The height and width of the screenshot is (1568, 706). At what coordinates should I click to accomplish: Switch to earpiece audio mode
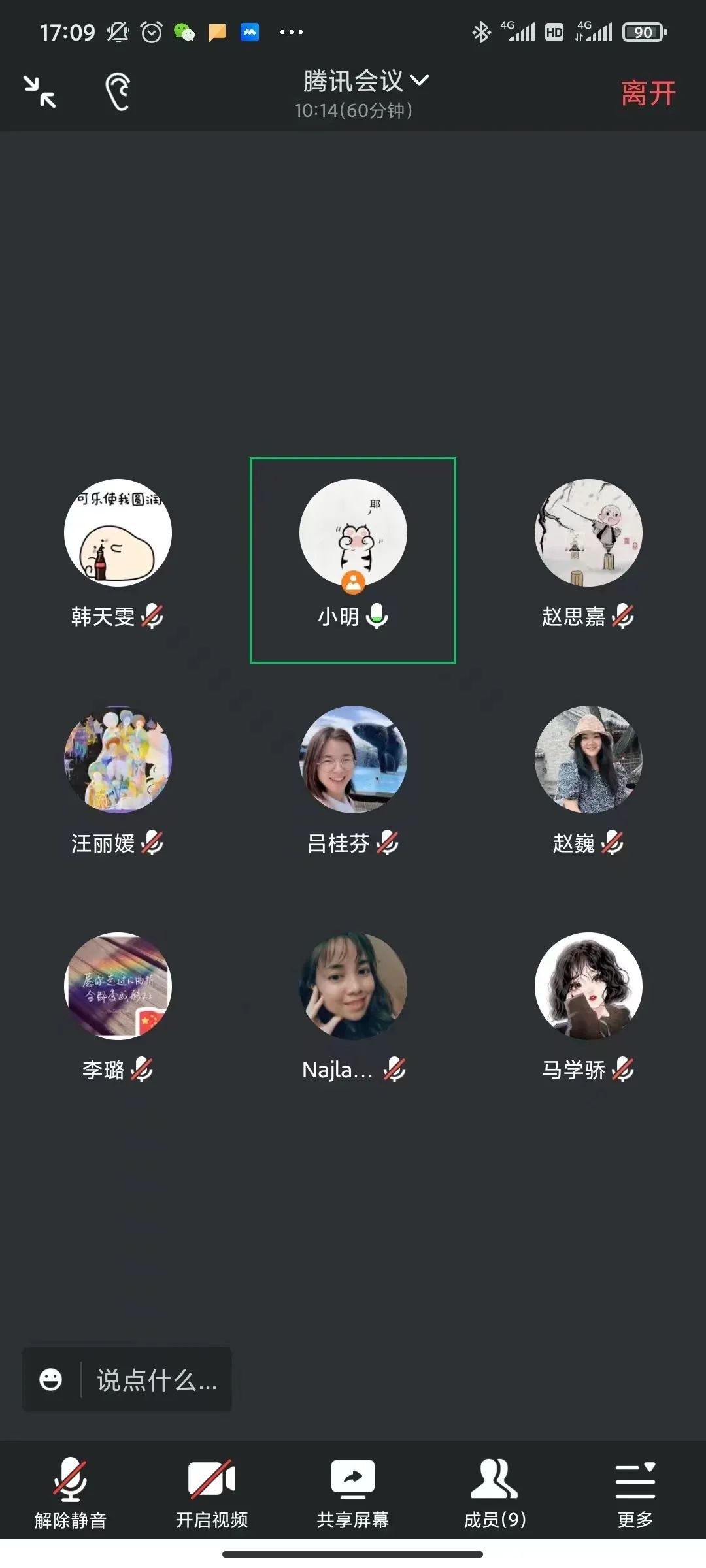coord(118,92)
